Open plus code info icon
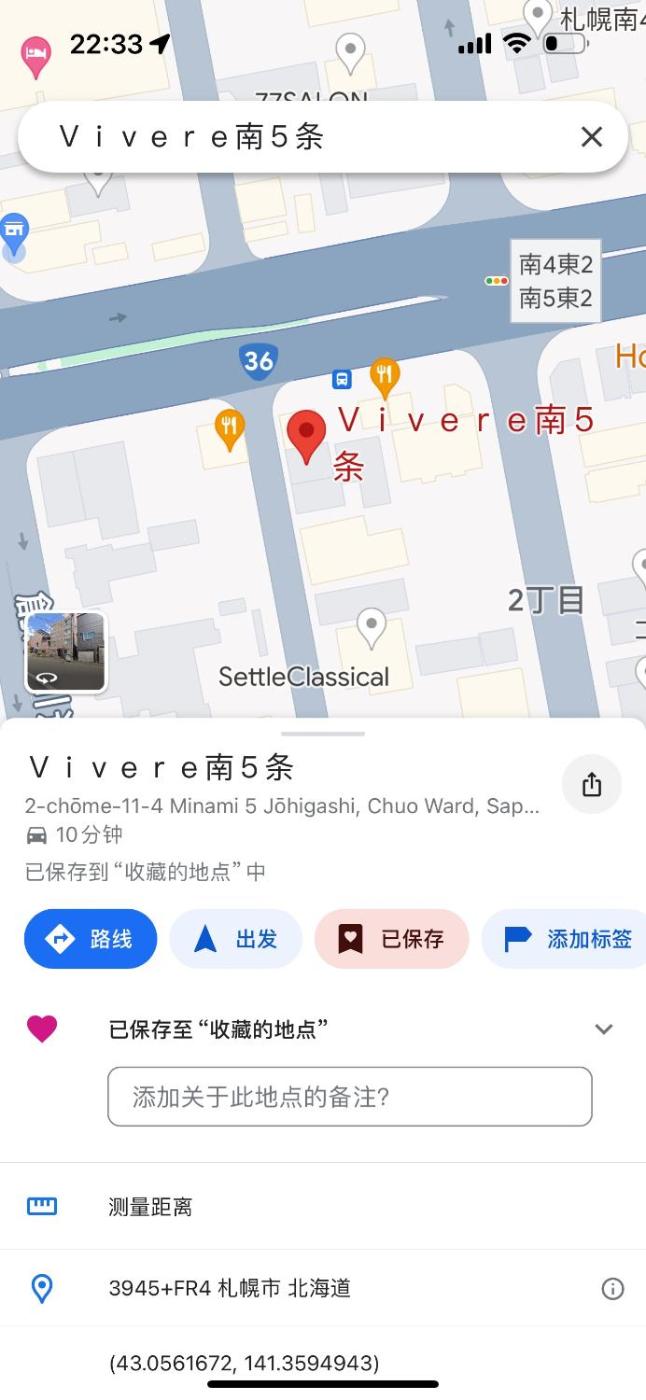Image resolution: width=646 pixels, height=1400 pixels. pyautogui.click(x=612, y=1289)
